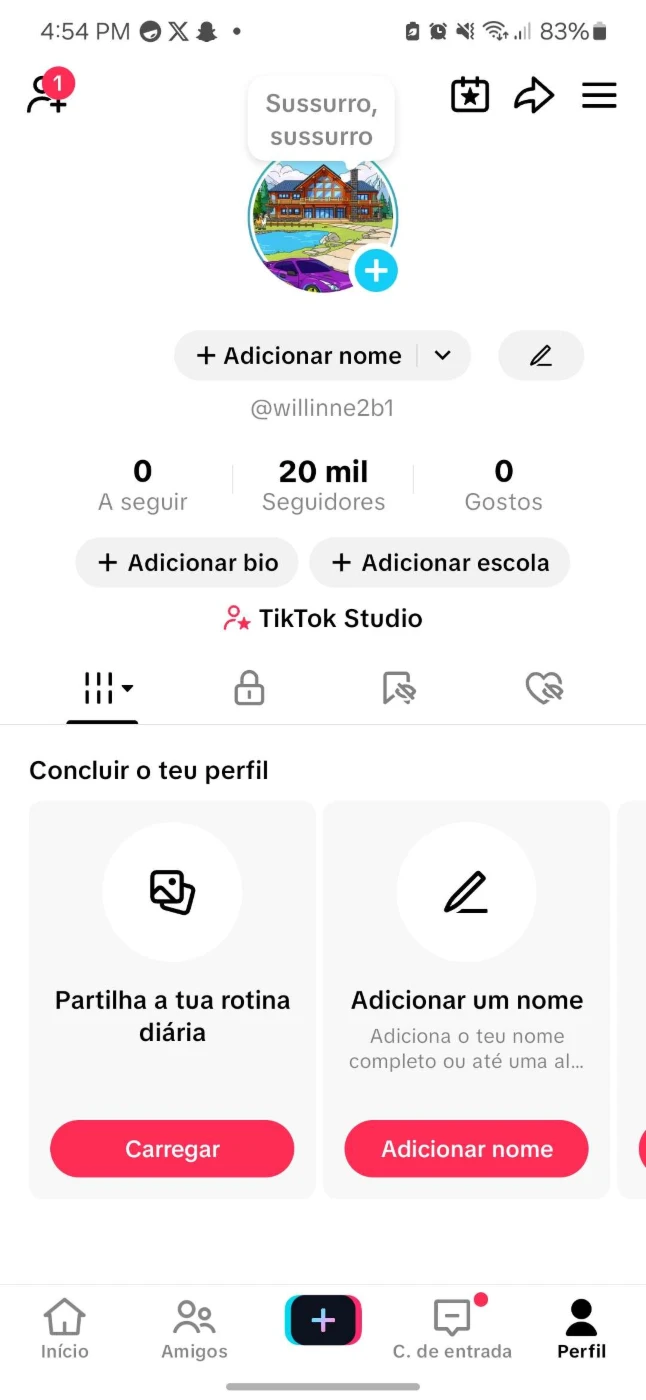Switch to the hidden favorites bookmark tab
Screen dimensions: 646x1400
click(398, 688)
